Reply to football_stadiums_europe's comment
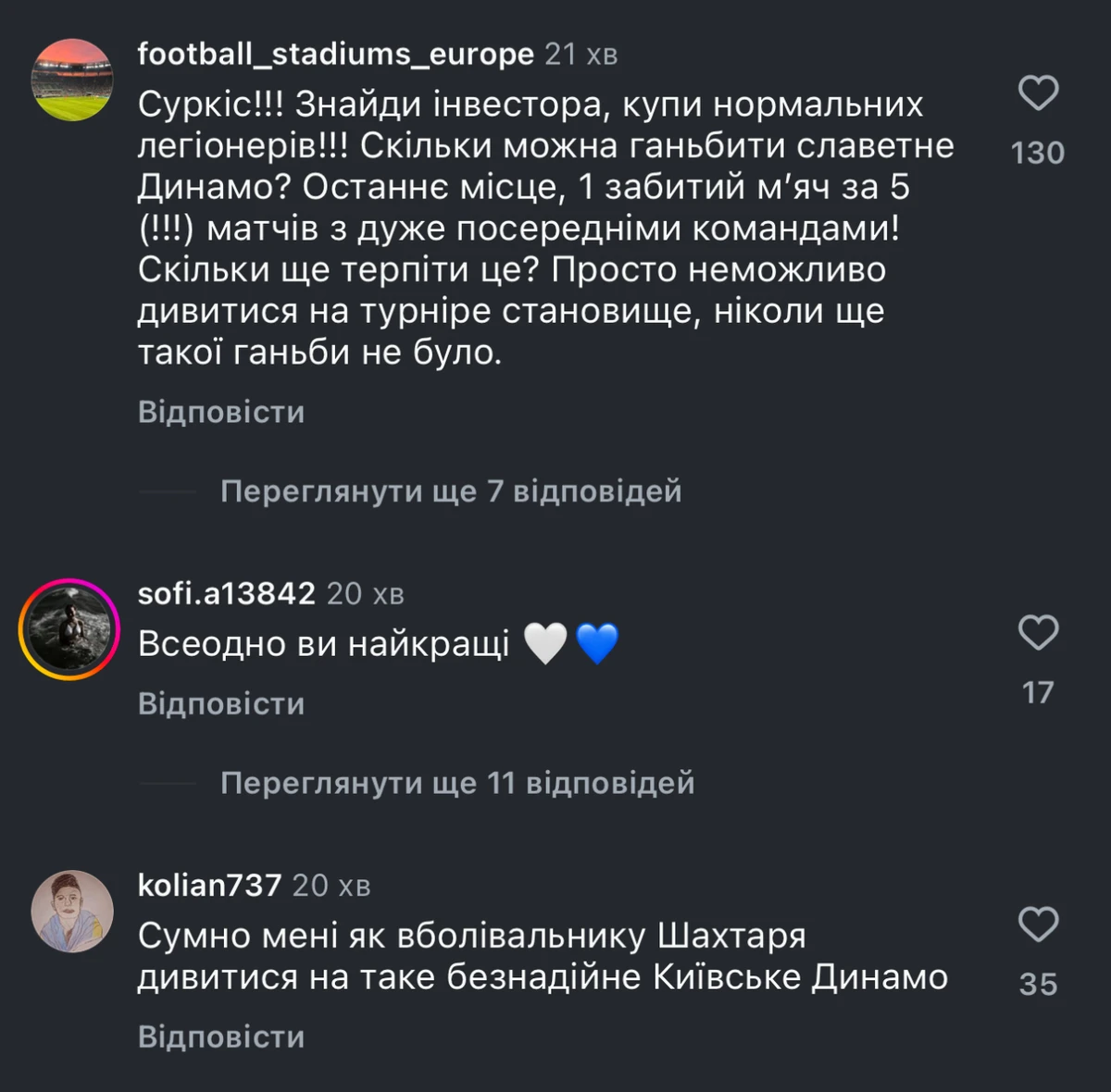1111x1092 pixels. coord(220,412)
